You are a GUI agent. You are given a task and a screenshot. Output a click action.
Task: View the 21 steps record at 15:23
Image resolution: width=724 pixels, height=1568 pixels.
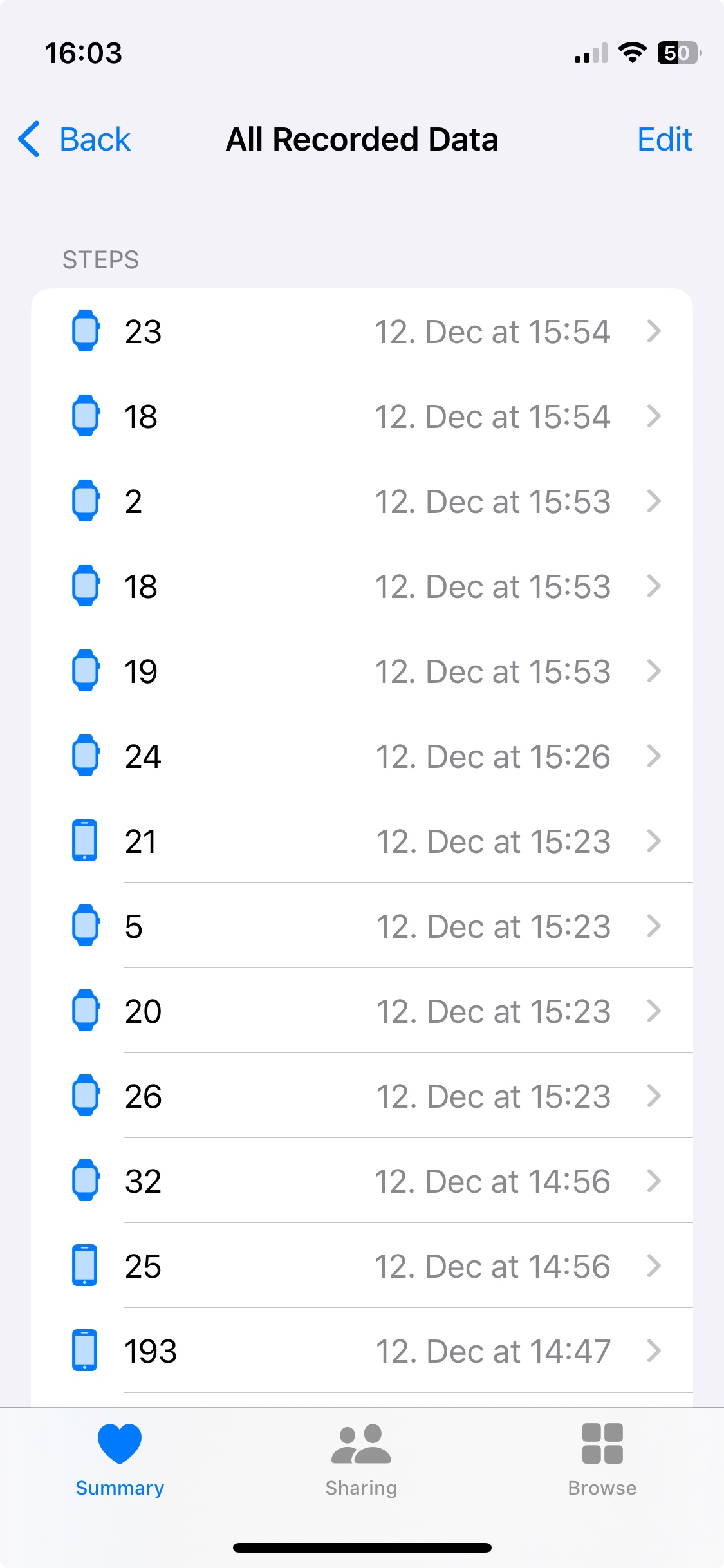click(362, 841)
